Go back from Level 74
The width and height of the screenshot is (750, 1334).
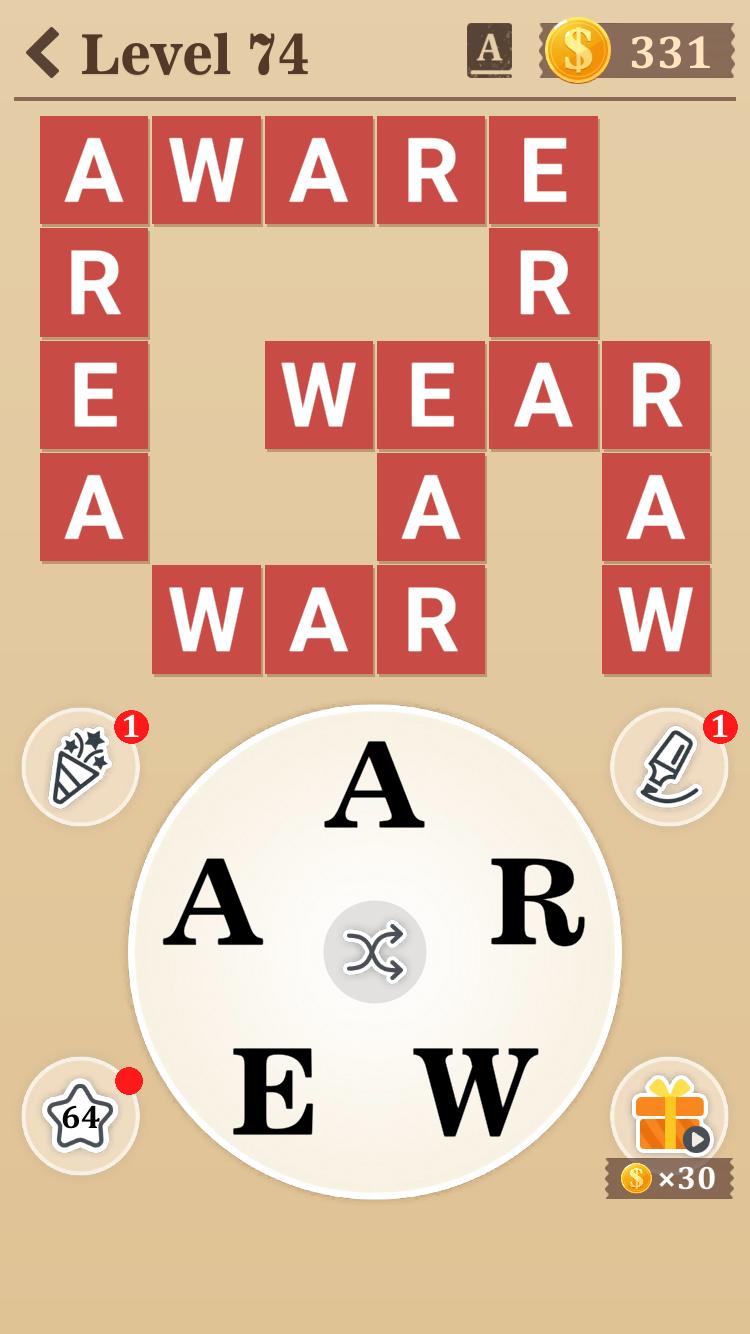(44, 53)
